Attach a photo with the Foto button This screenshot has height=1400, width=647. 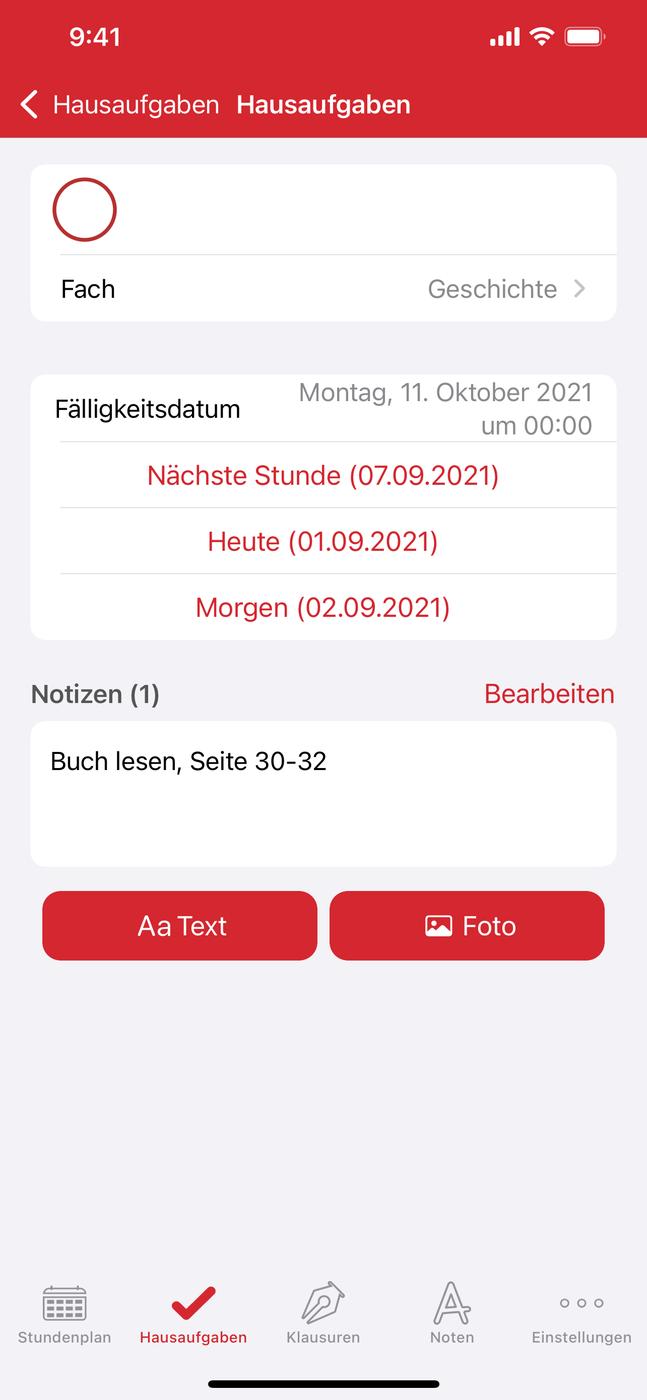coord(467,926)
